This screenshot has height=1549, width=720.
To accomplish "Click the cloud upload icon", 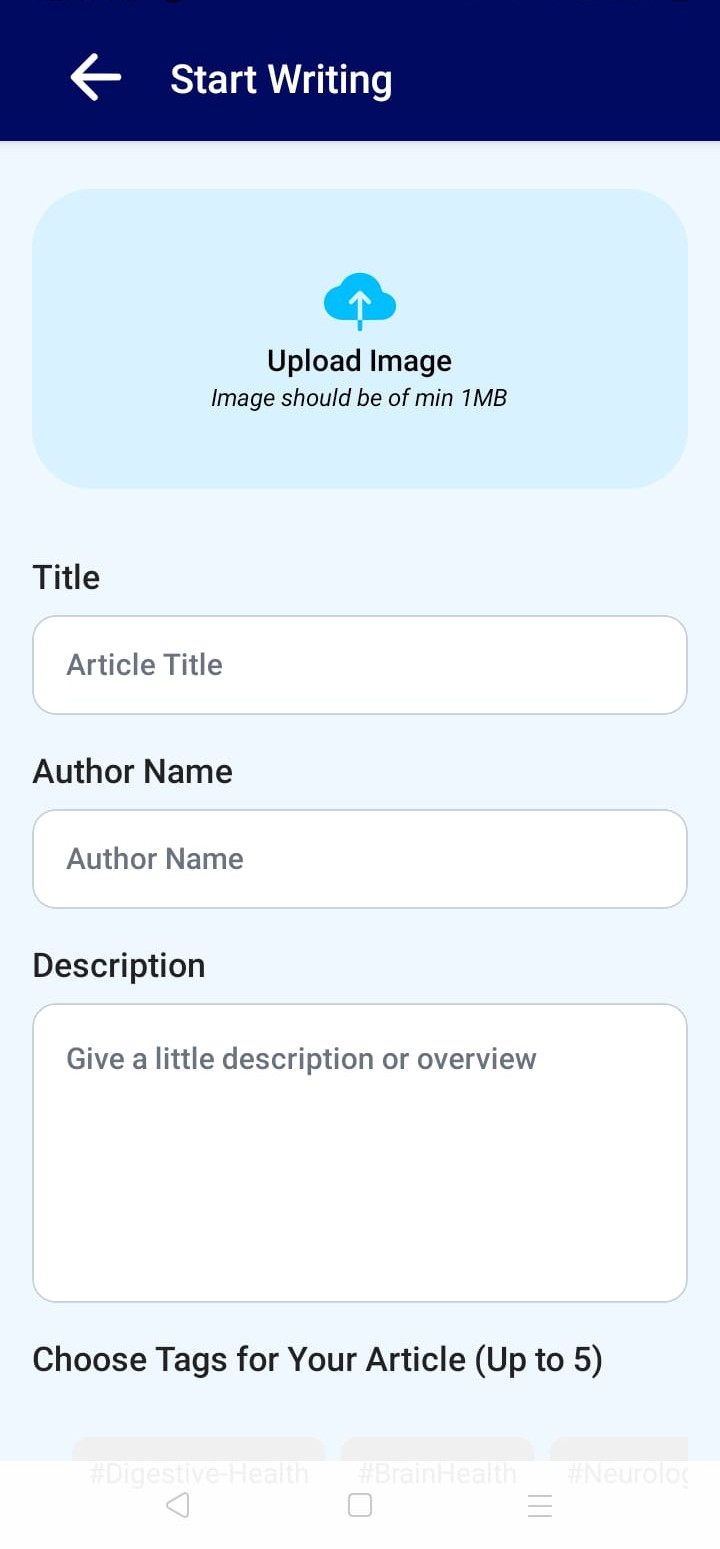I will click(x=359, y=298).
